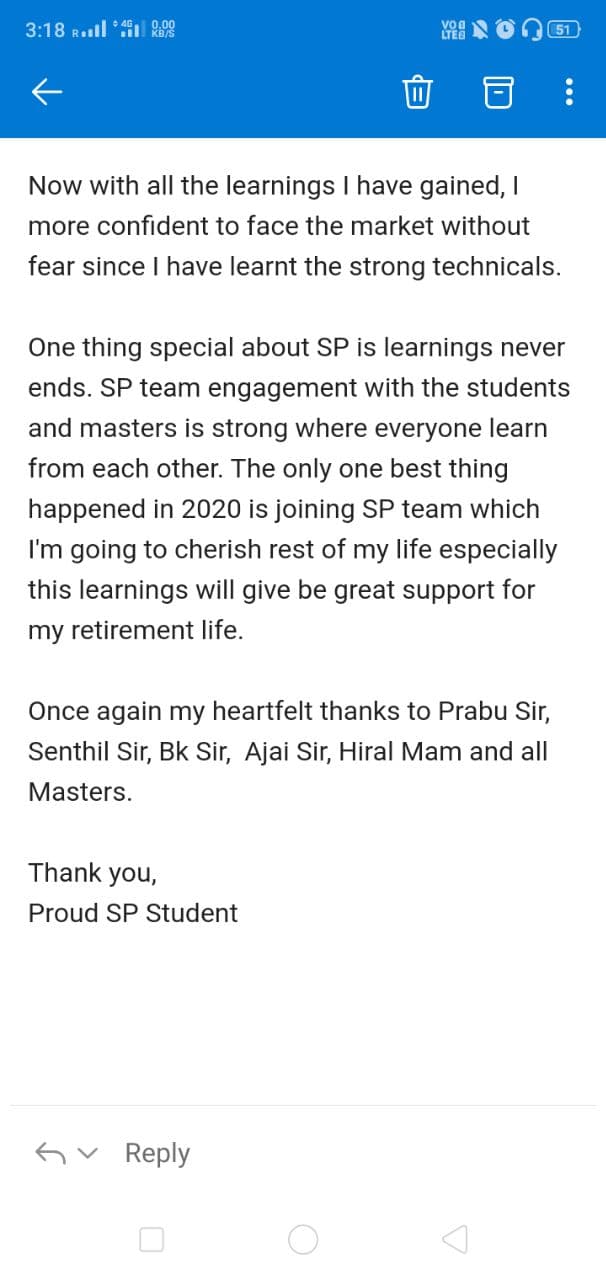Archive this email
The image size is (606, 1280).
pyautogui.click(x=498, y=92)
